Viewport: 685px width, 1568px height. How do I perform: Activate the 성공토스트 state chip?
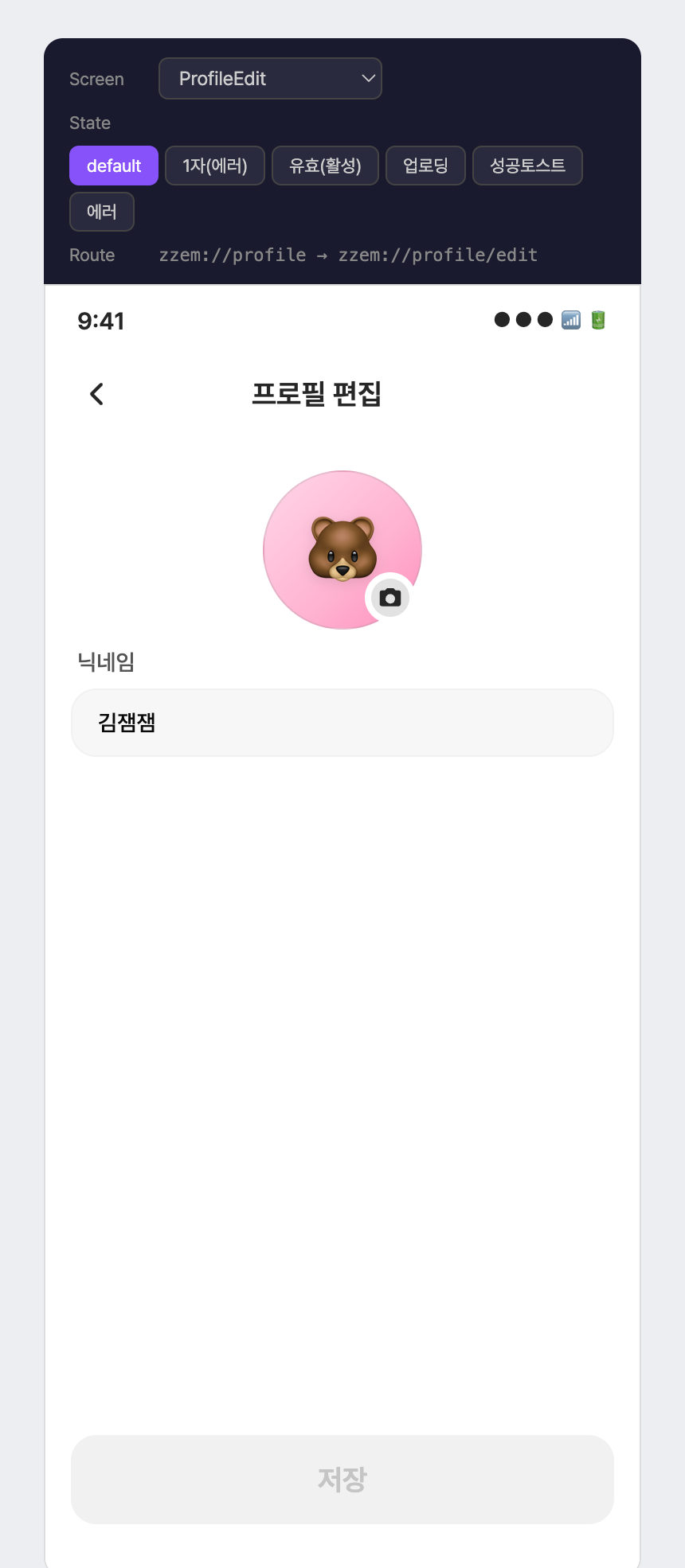coord(527,166)
